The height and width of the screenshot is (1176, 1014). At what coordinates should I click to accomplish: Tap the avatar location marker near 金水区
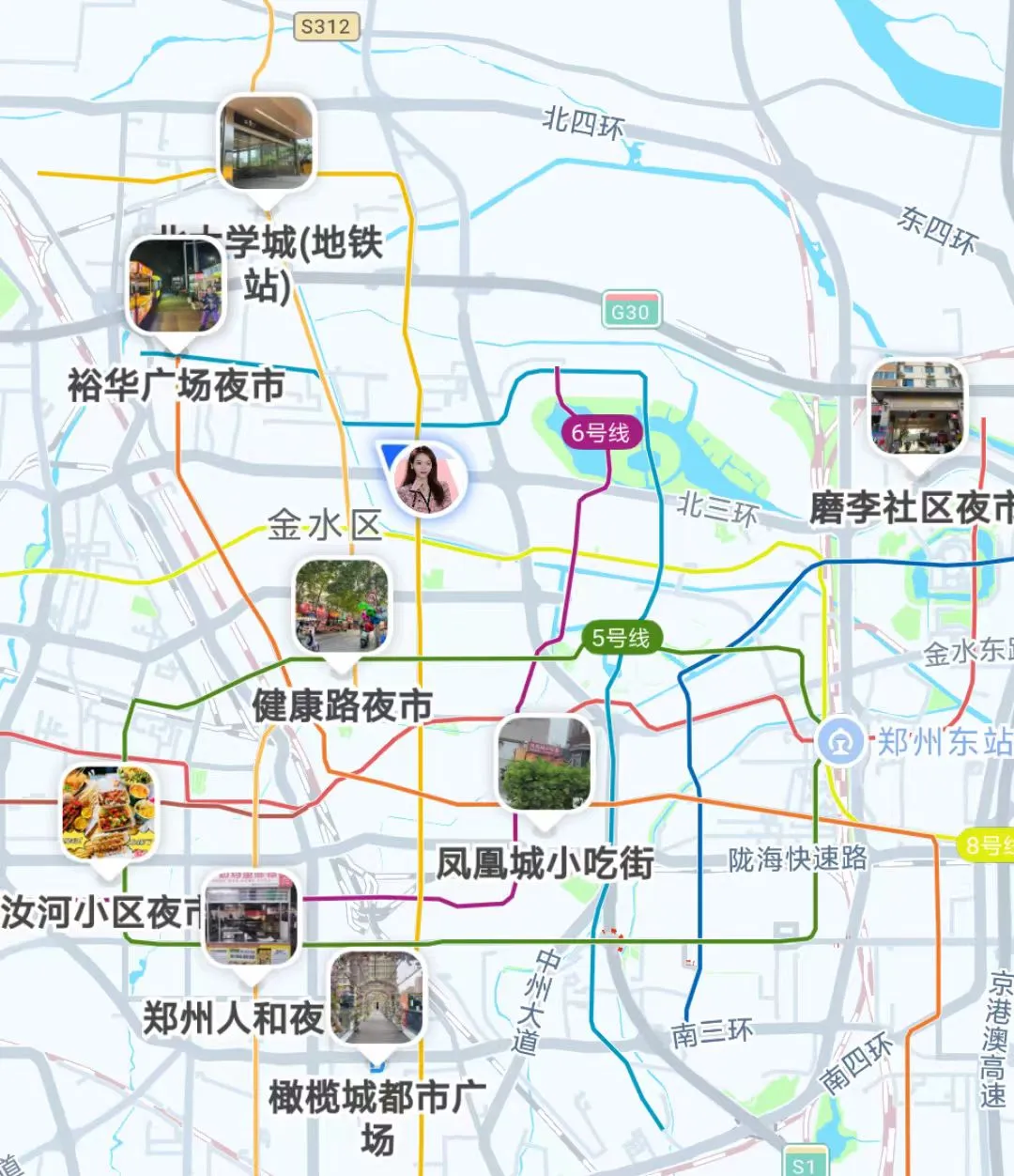428,479
